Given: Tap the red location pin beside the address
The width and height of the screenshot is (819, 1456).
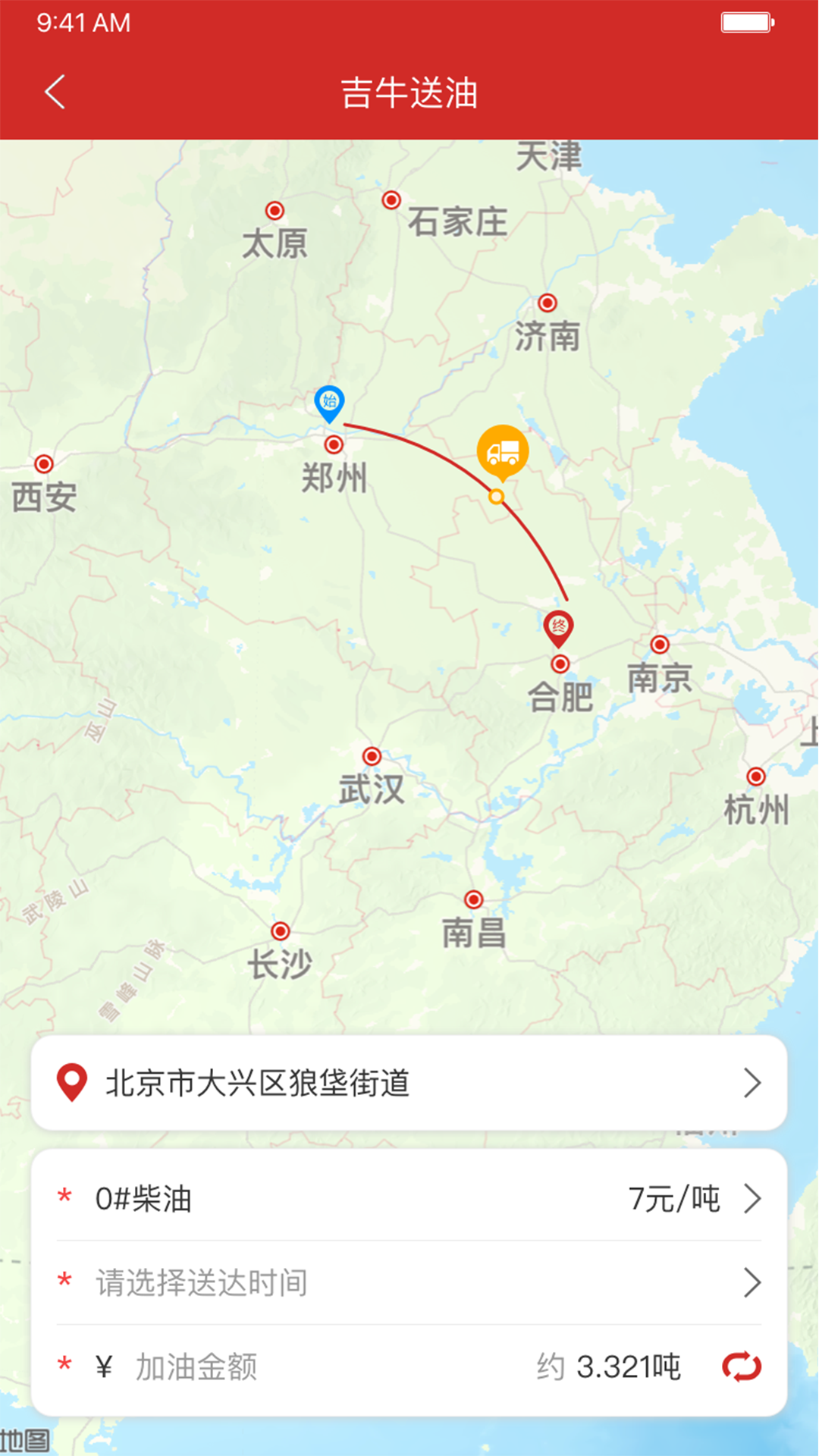Looking at the screenshot, I should click(x=71, y=1081).
